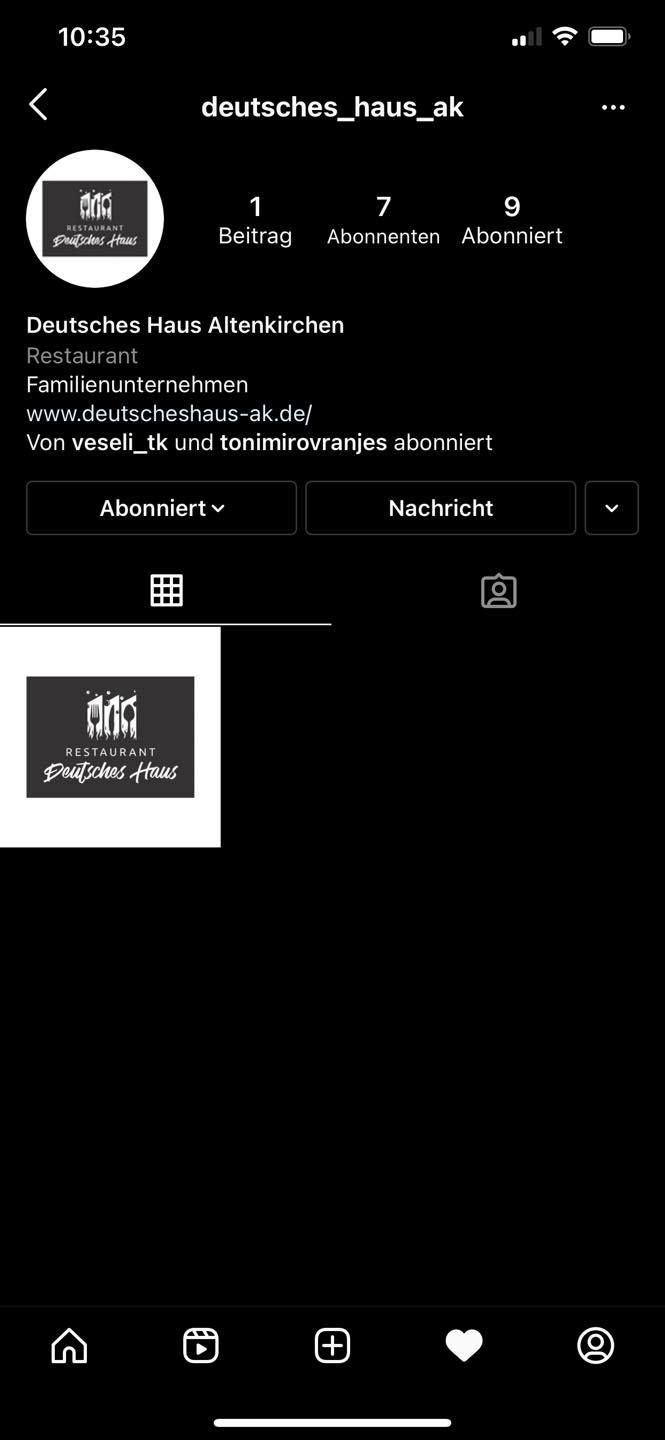
Task: Go back using the top-left arrow
Action: [x=38, y=105]
